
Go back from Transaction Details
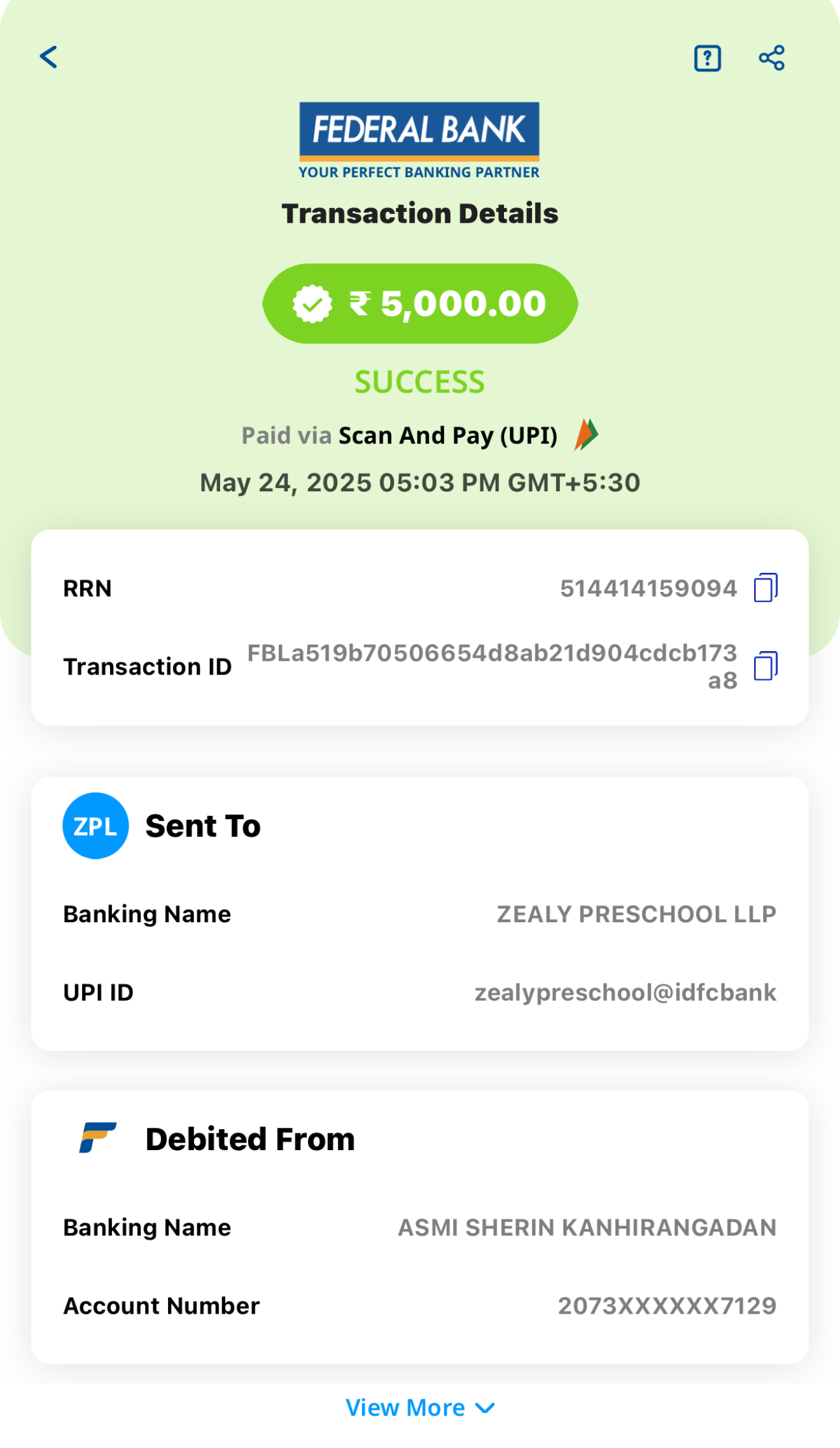49,57
